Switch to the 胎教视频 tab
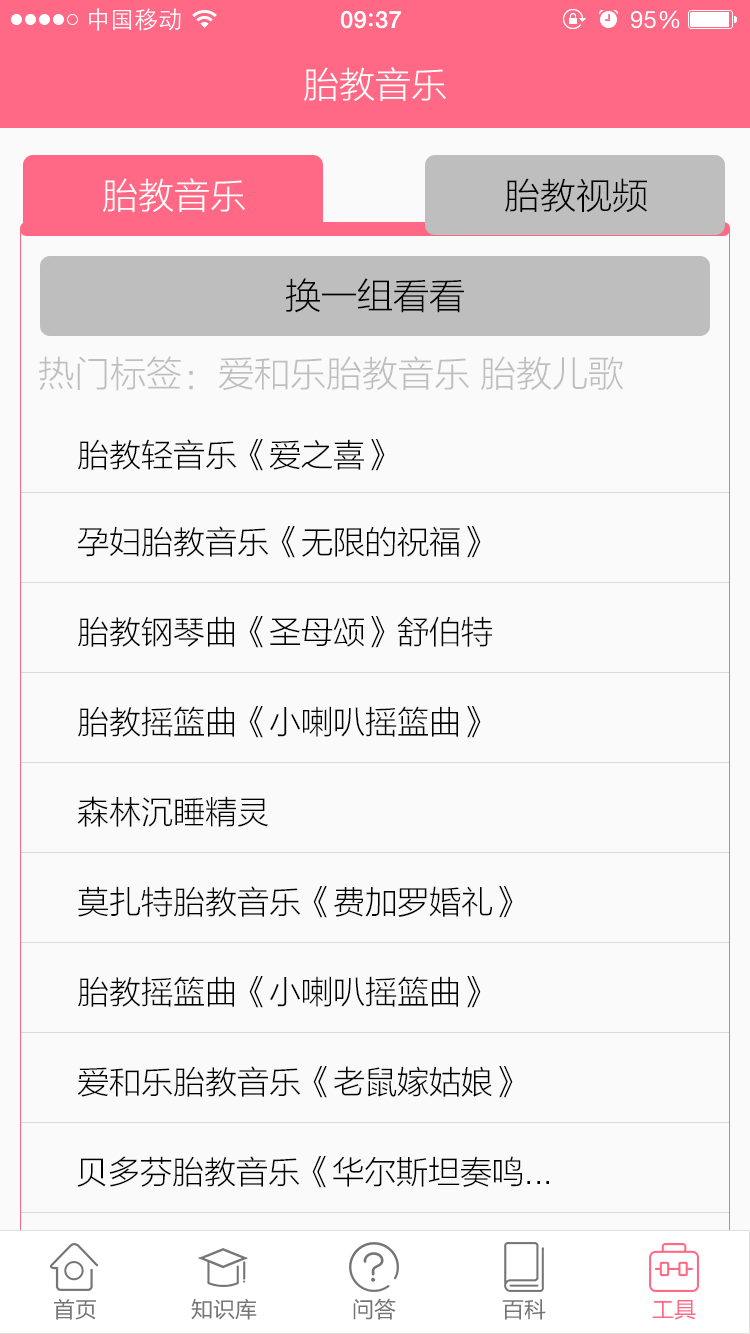The width and height of the screenshot is (750, 1334). pyautogui.click(x=575, y=195)
